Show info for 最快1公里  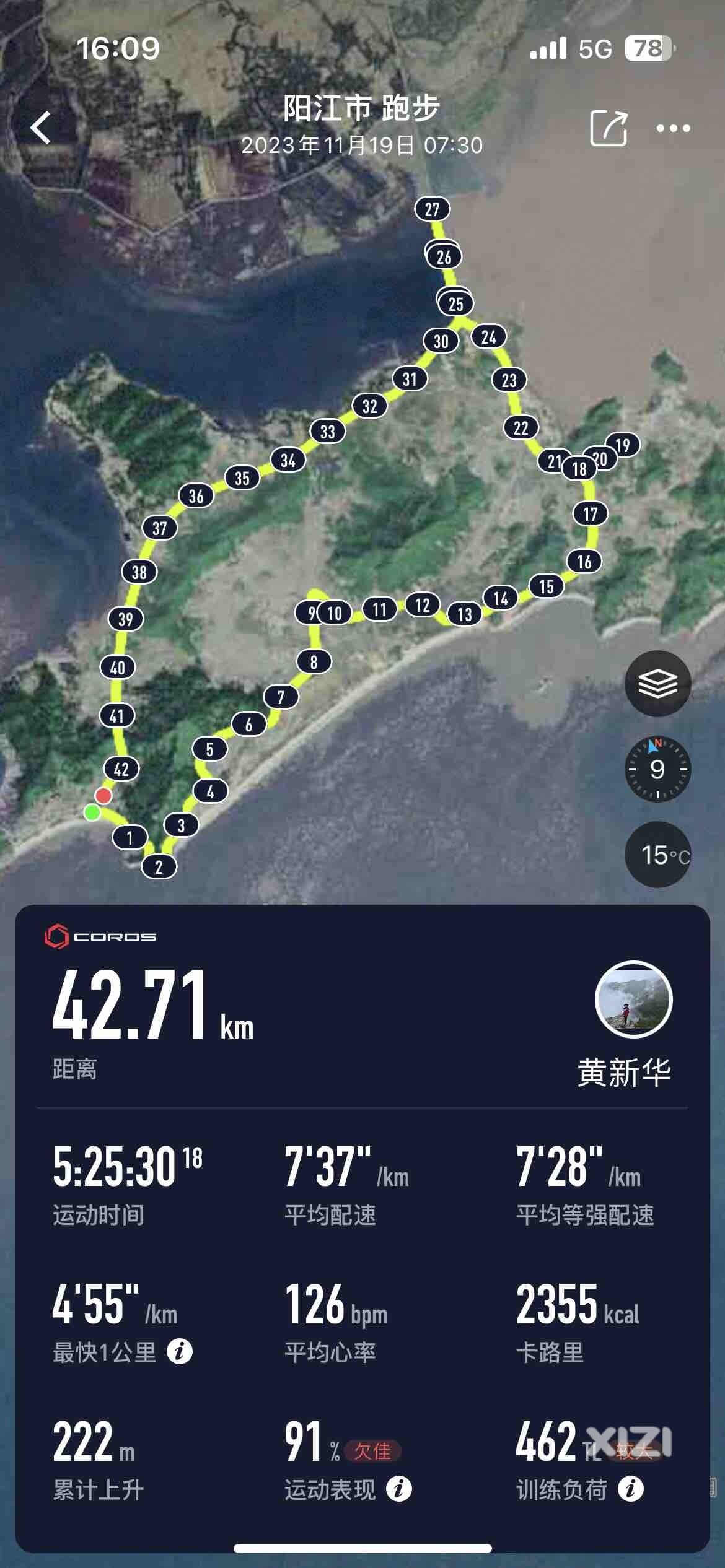180,1351
